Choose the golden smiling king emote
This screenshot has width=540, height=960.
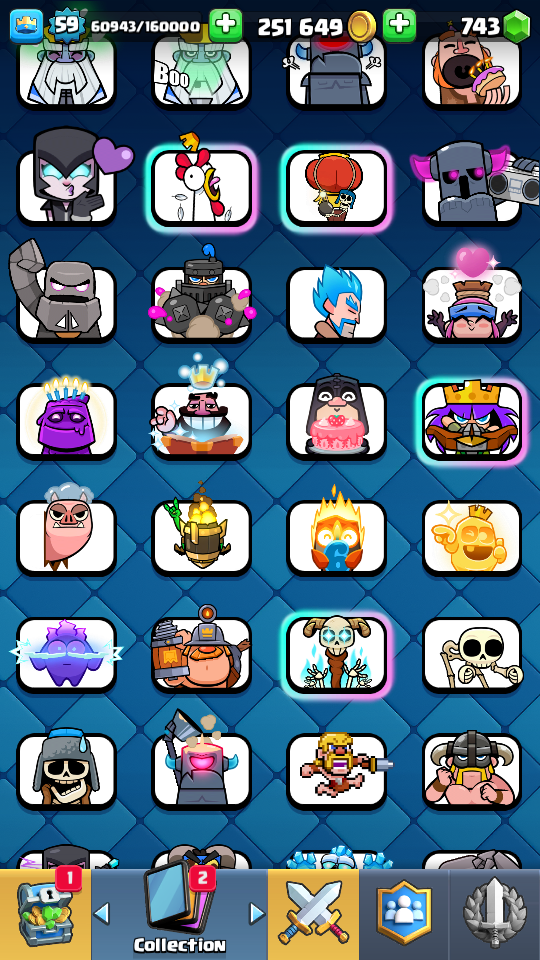click(472, 538)
